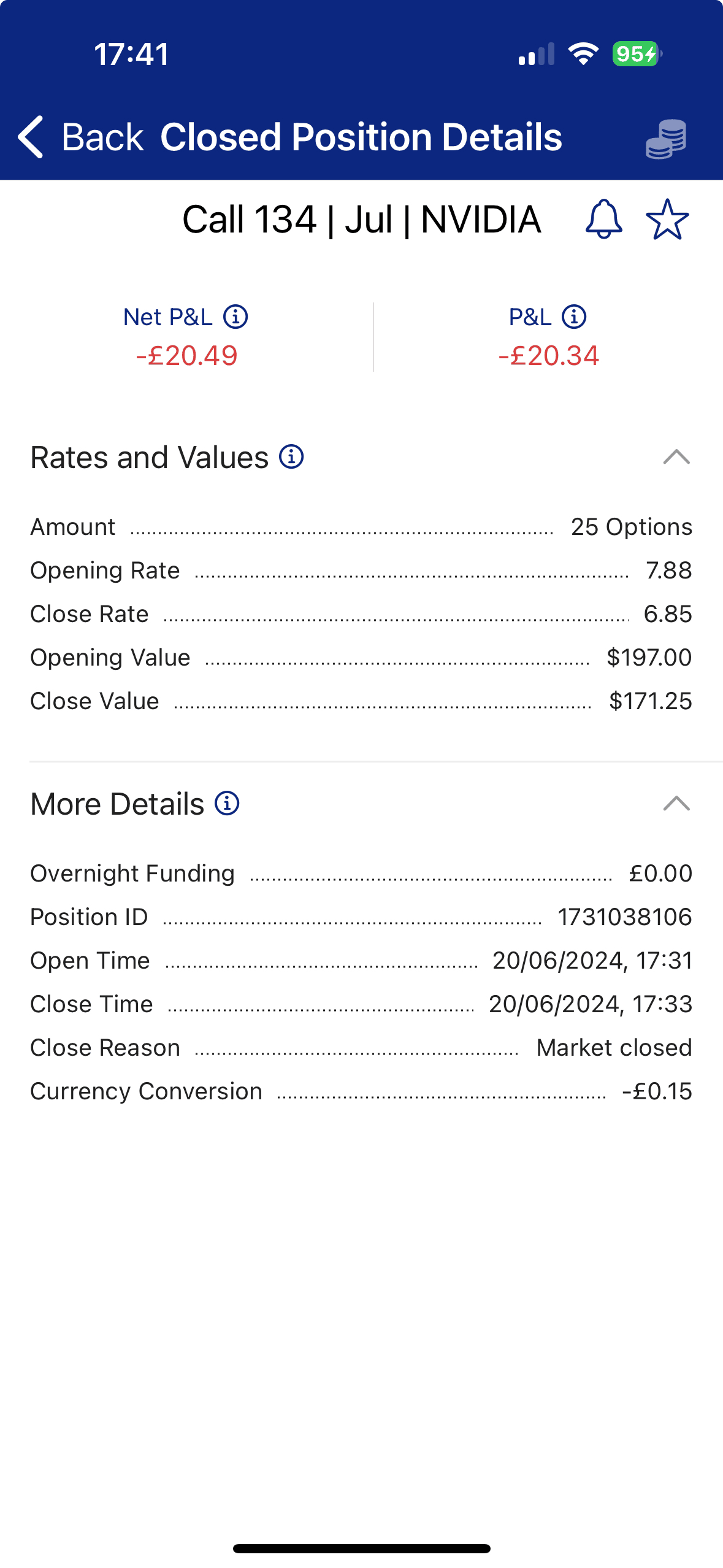Show the More Details info tooltip

(227, 804)
